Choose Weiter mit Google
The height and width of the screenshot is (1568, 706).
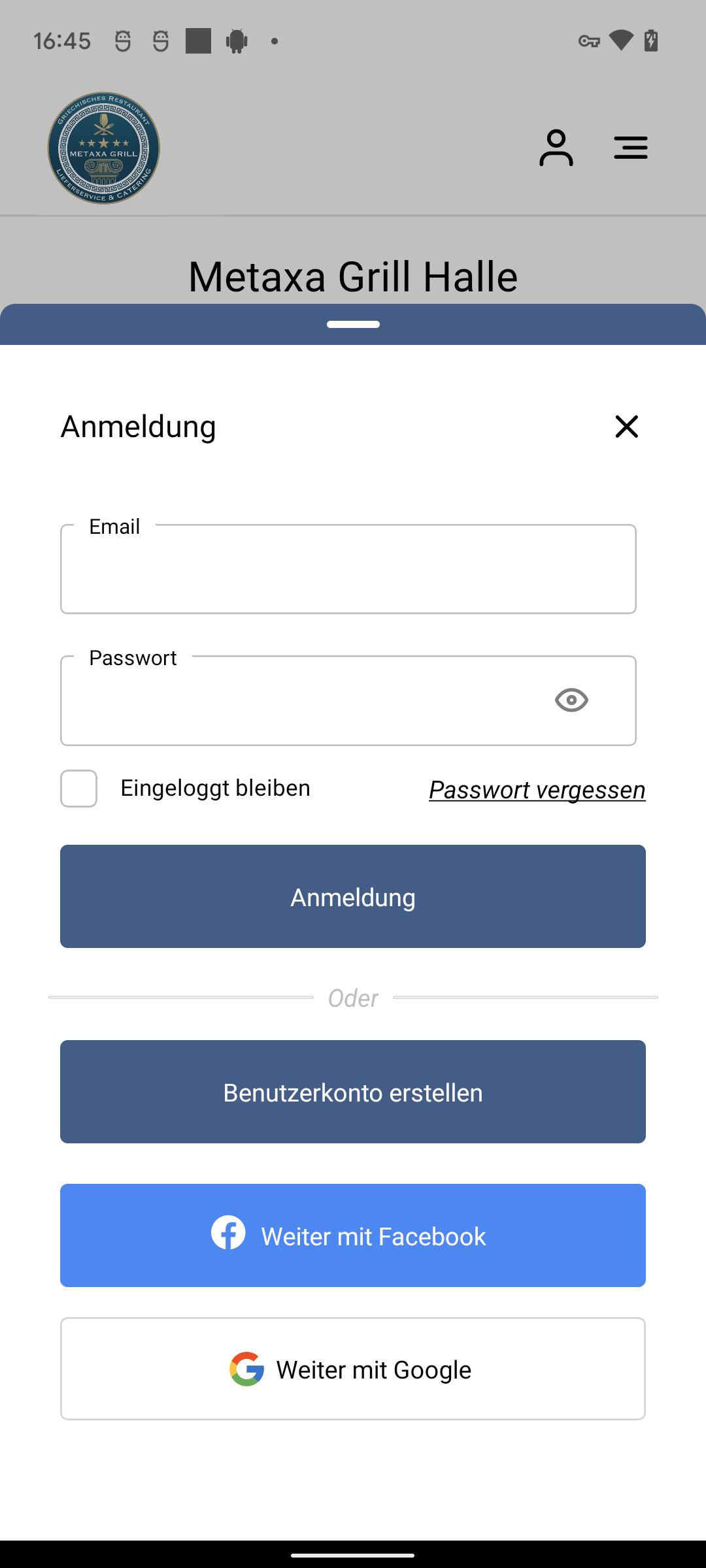(353, 1369)
